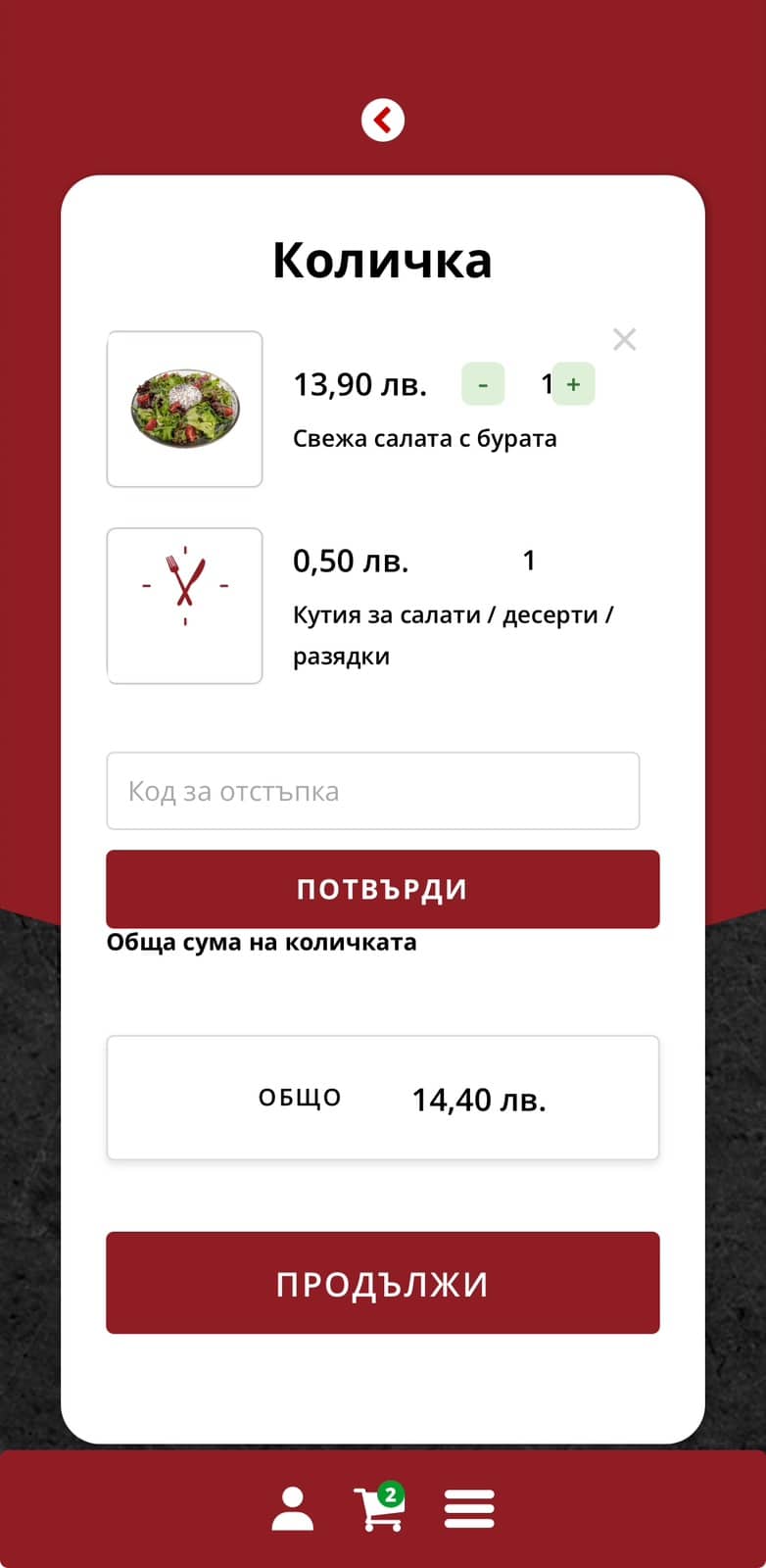Tap the Код за отстъпка discount code field
This screenshot has width=766, height=1568.
click(372, 791)
